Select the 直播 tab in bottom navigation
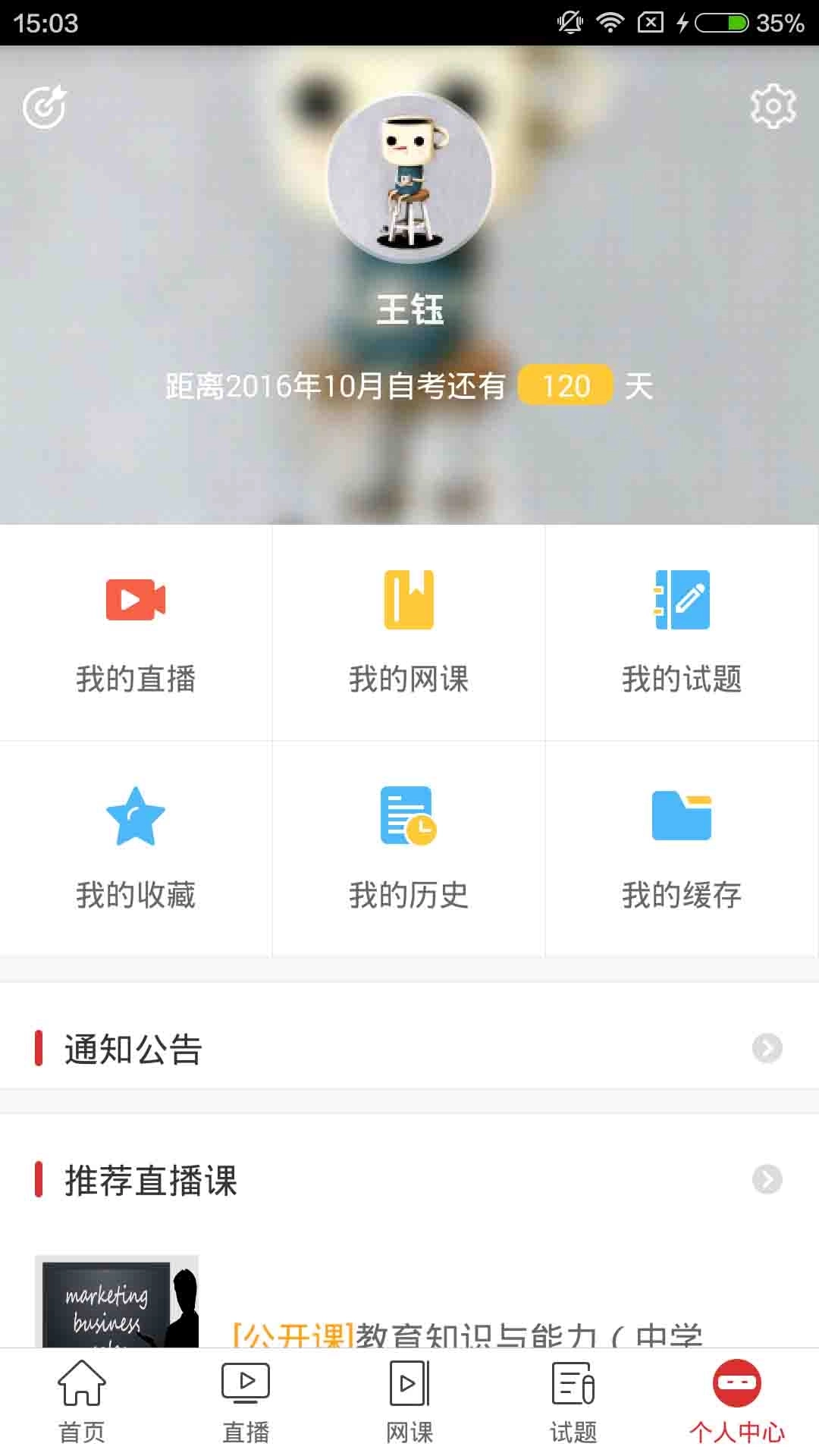819x1456 pixels. pos(246,1403)
